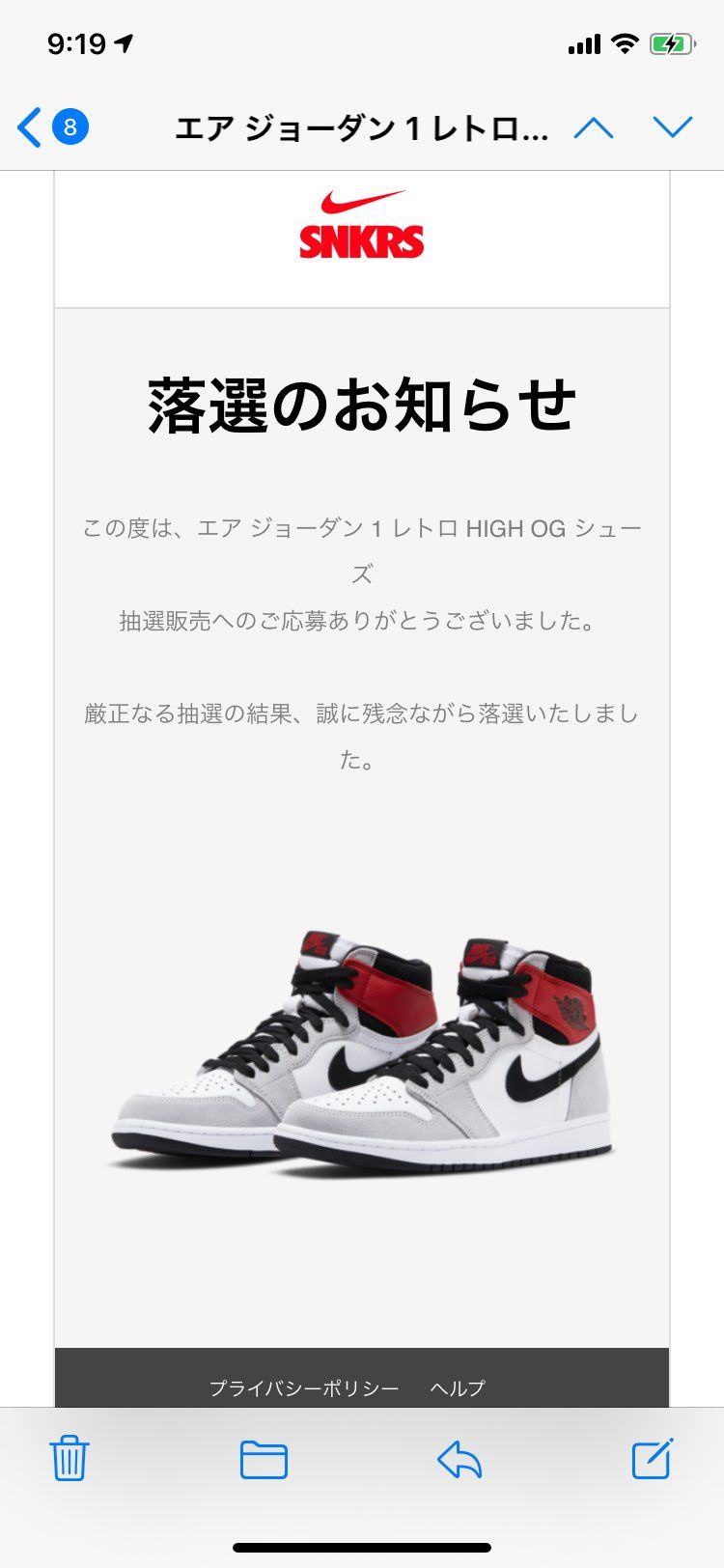This screenshot has height=1568, width=724.
Task: Open the プライバシーポリシー link
Action: [303, 1388]
